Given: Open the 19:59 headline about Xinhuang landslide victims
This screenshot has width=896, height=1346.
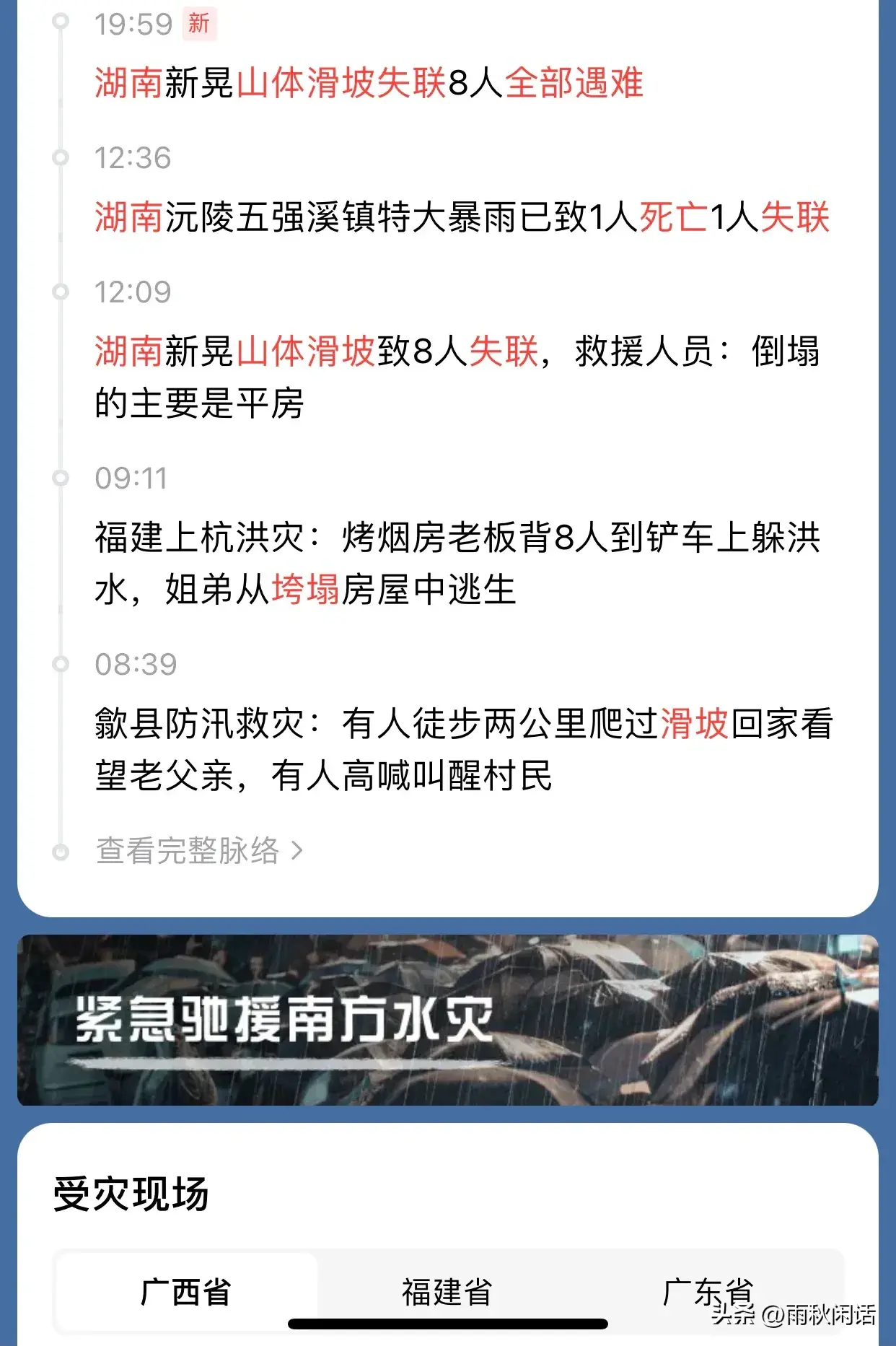Looking at the screenshot, I should (x=372, y=84).
